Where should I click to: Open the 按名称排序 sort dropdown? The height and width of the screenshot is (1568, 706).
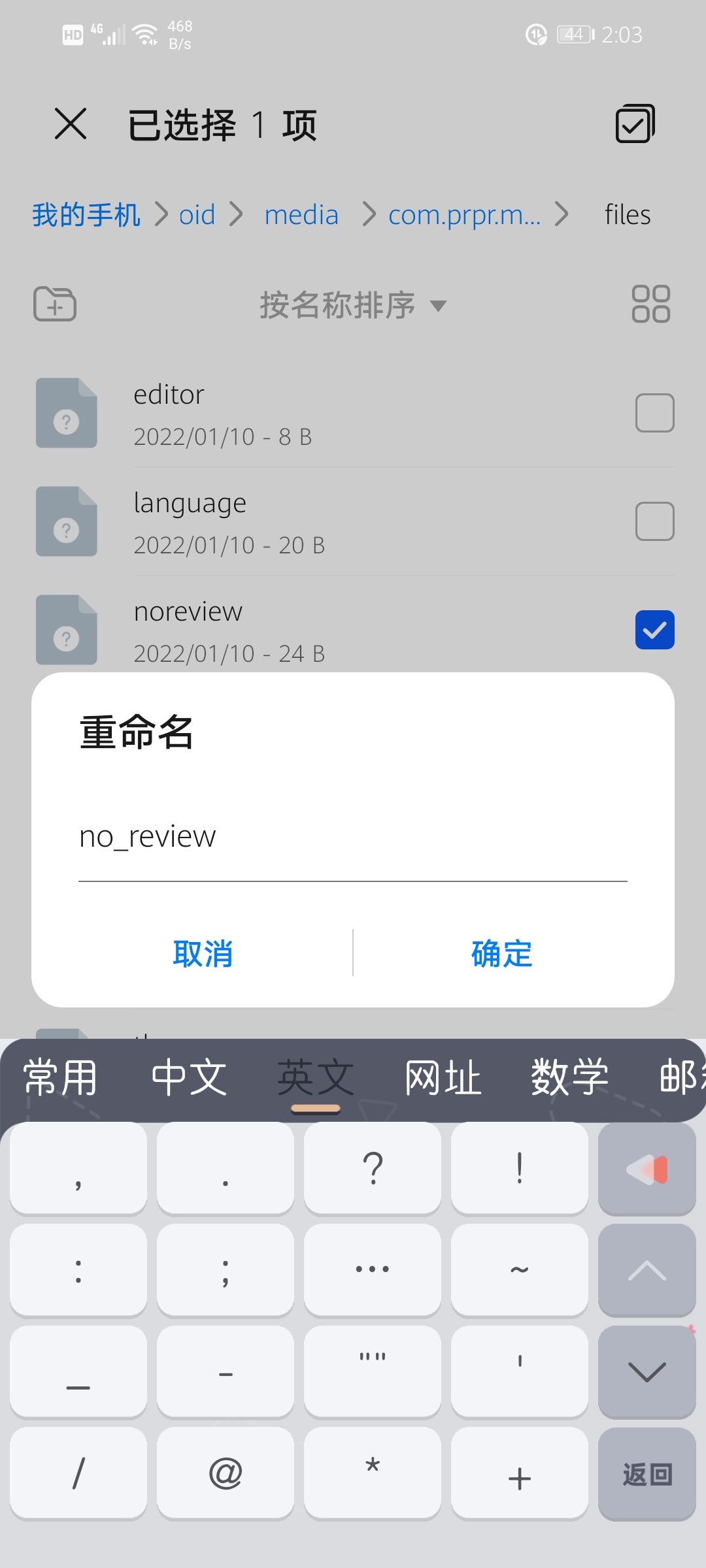click(x=351, y=304)
